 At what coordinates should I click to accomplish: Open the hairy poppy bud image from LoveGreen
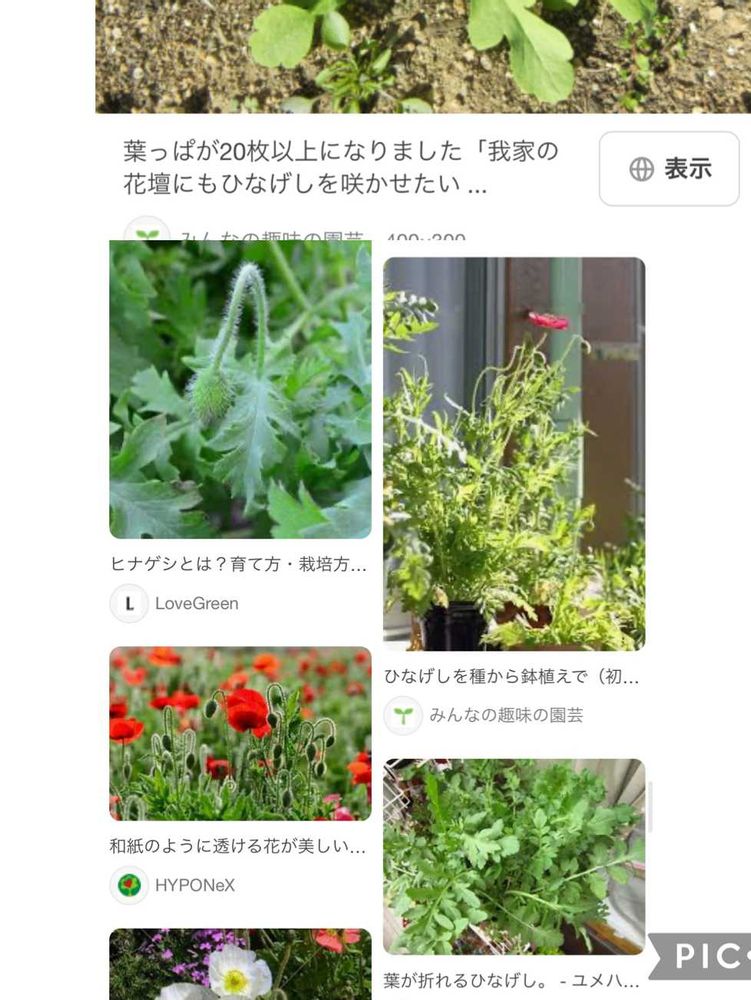(240, 390)
